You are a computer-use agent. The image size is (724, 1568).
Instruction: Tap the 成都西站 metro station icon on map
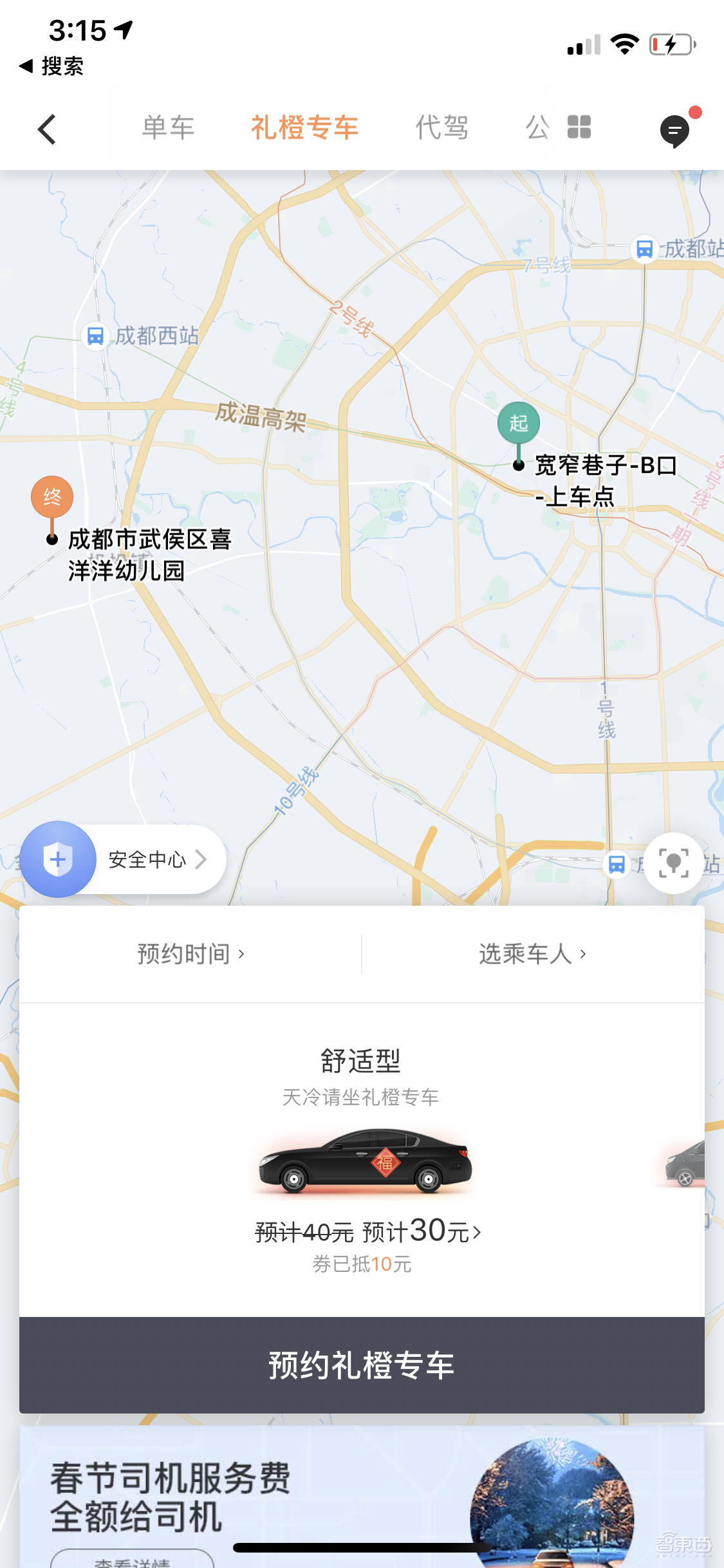(x=94, y=336)
